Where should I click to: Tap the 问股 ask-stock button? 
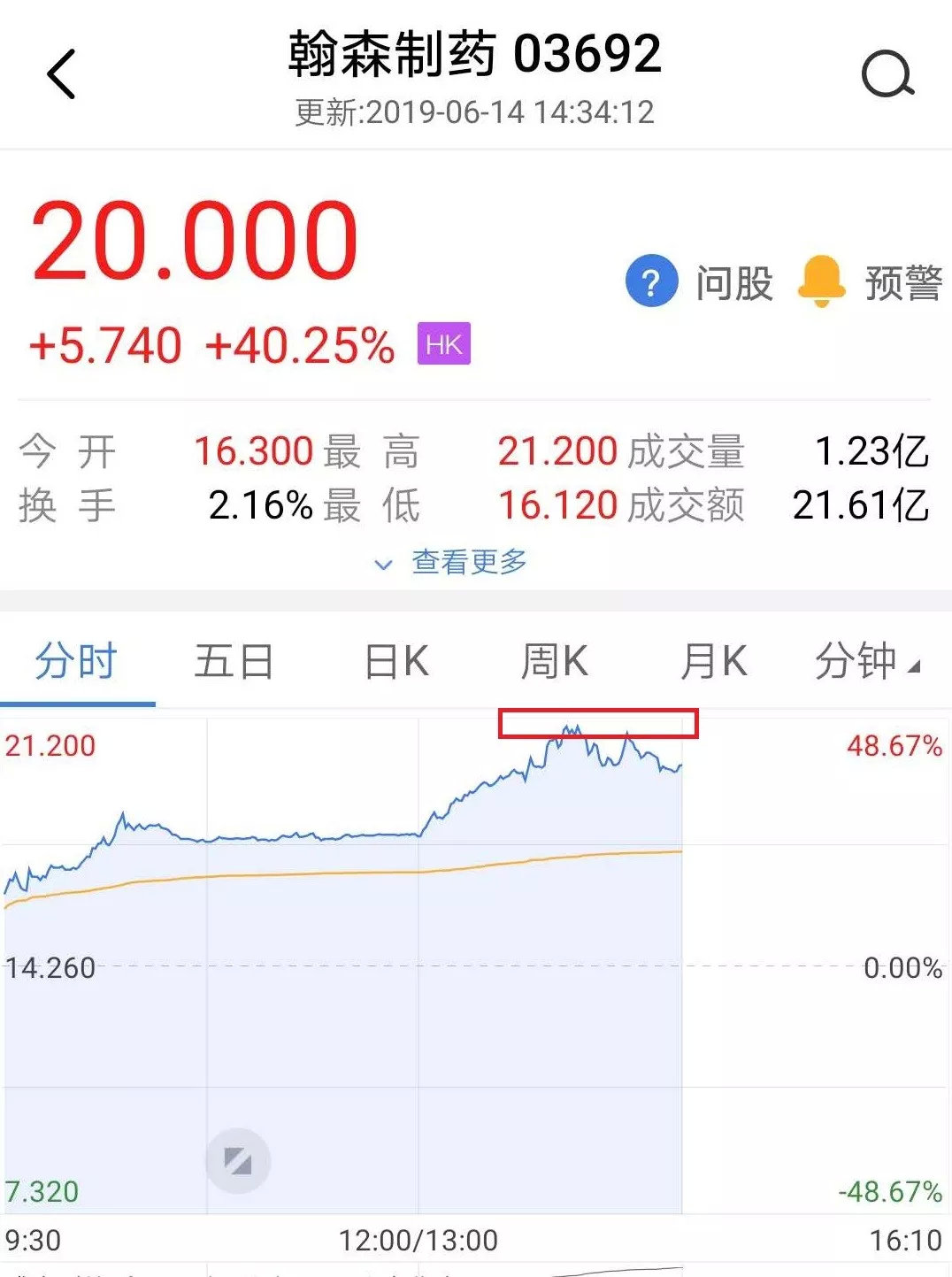pos(699,283)
